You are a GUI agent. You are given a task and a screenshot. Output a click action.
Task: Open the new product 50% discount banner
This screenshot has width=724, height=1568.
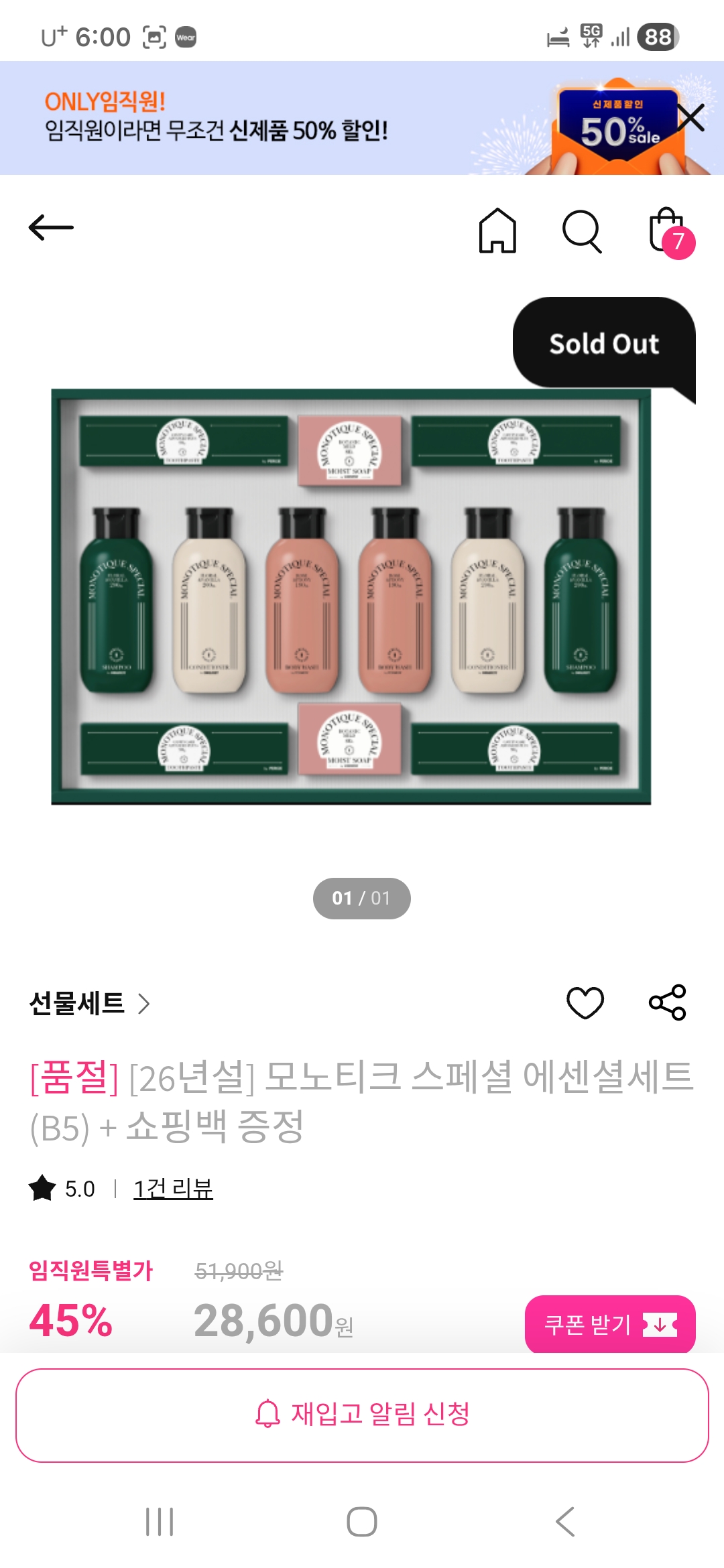[268, 119]
